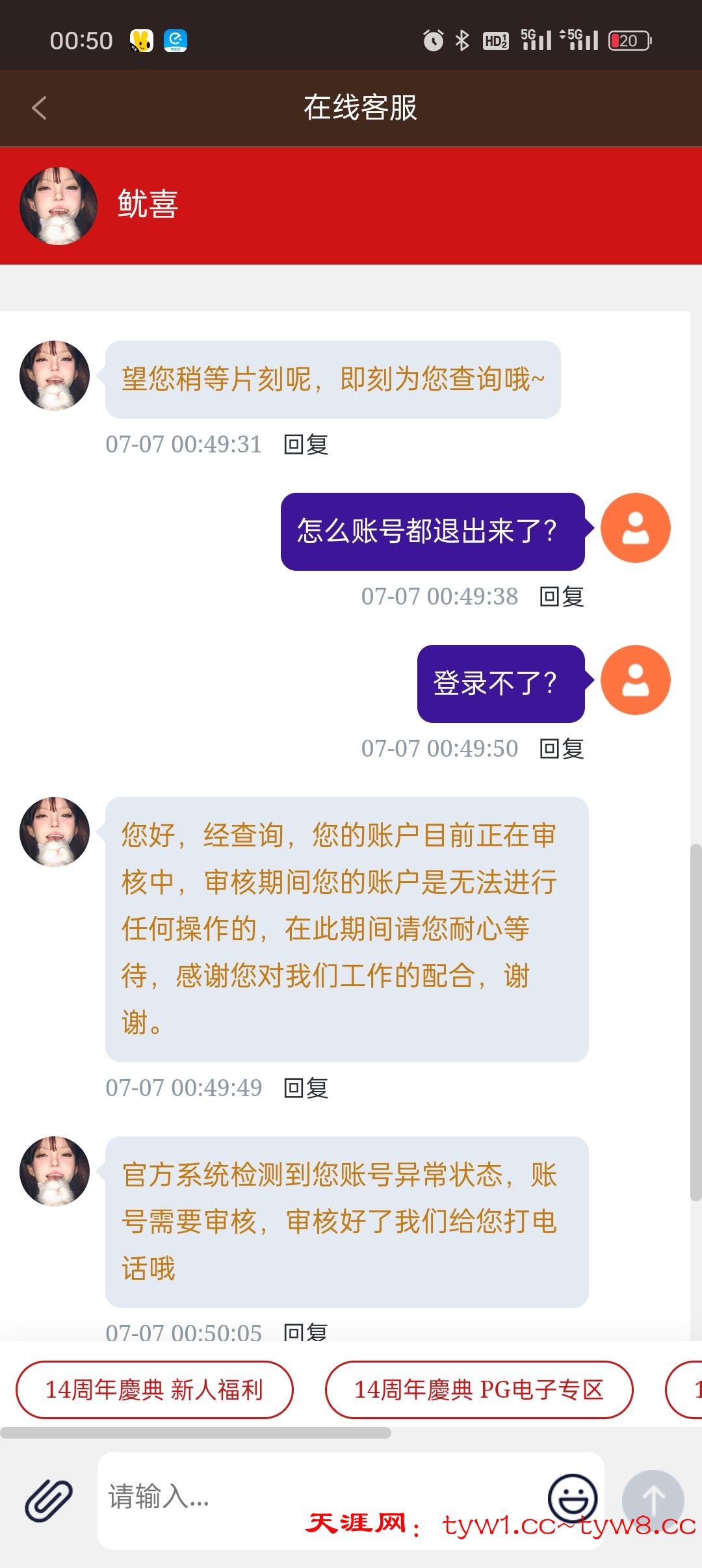Screen dimensions: 702x1568
Task: Tap 回复 under 怎么账号都退出来了？
Action: 562,597
